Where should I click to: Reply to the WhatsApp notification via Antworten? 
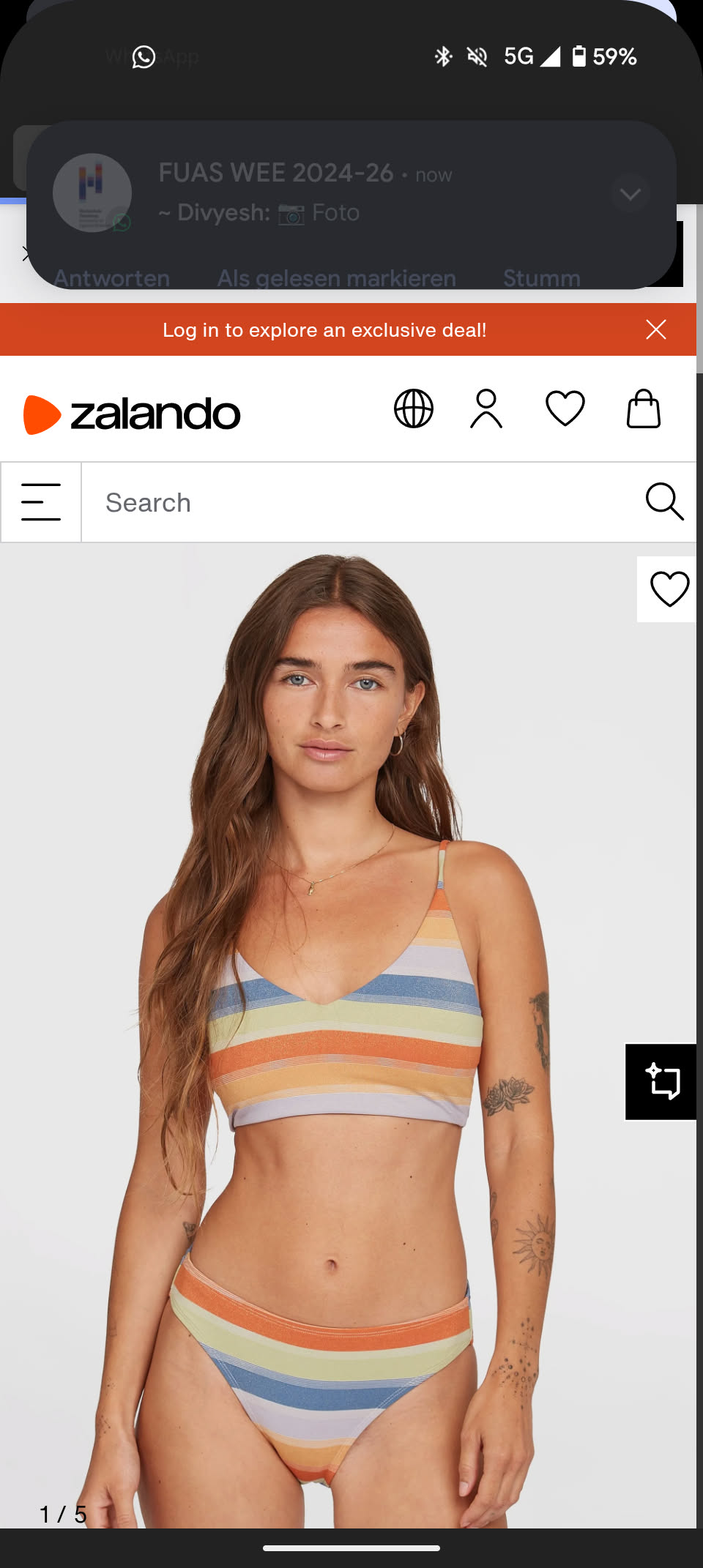pyautogui.click(x=112, y=278)
